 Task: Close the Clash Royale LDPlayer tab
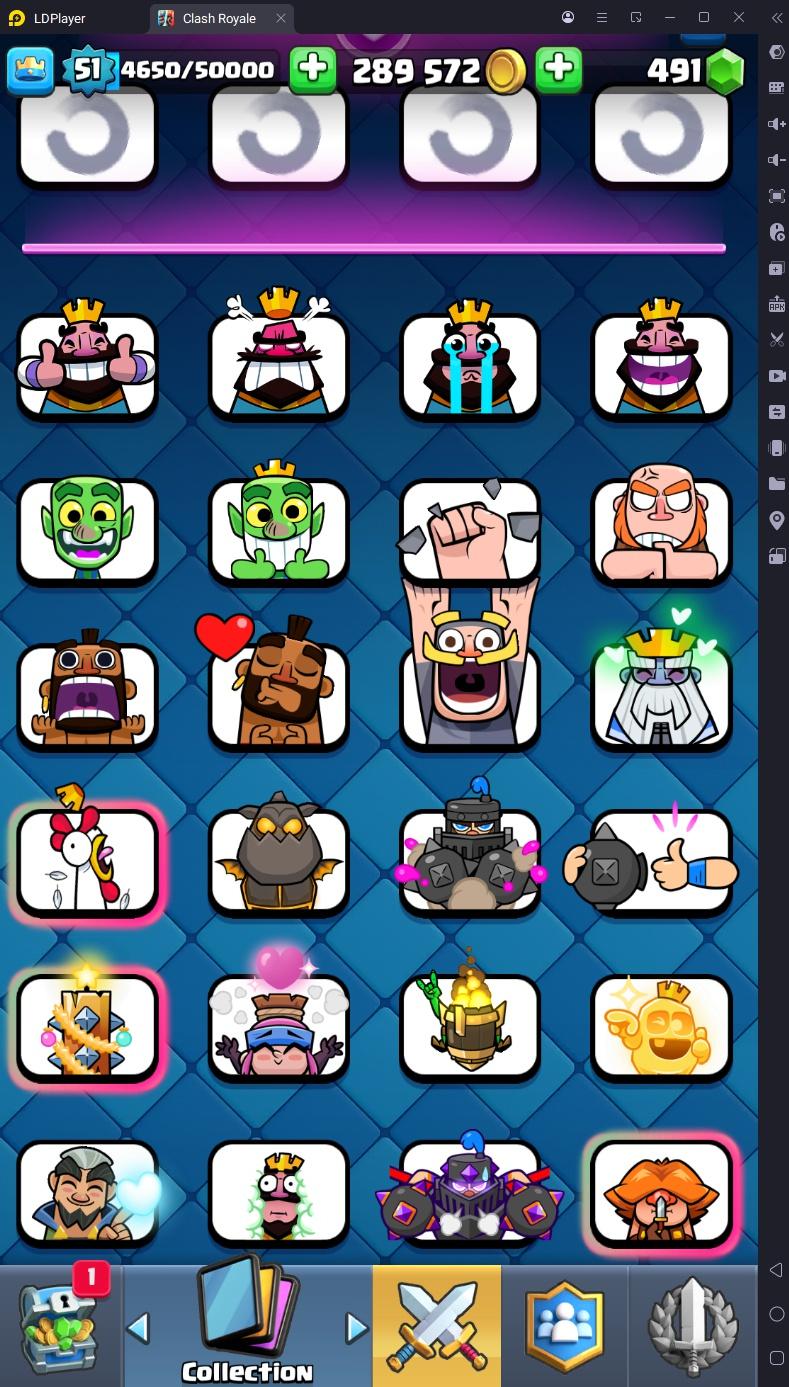(281, 18)
